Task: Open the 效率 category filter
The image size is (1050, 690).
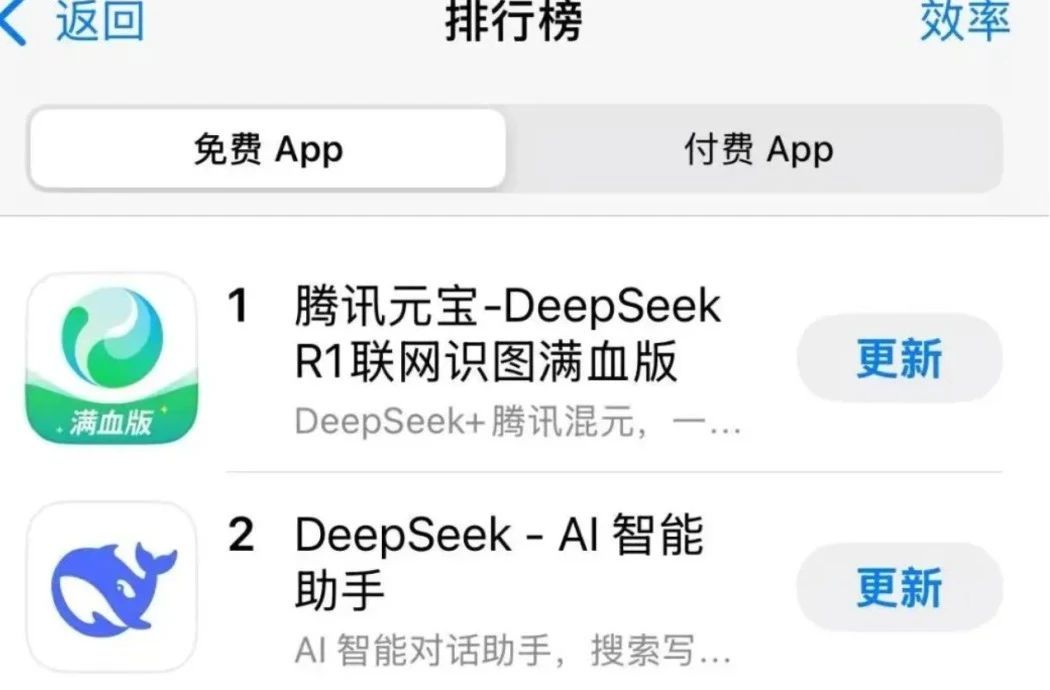Action: coord(964,22)
